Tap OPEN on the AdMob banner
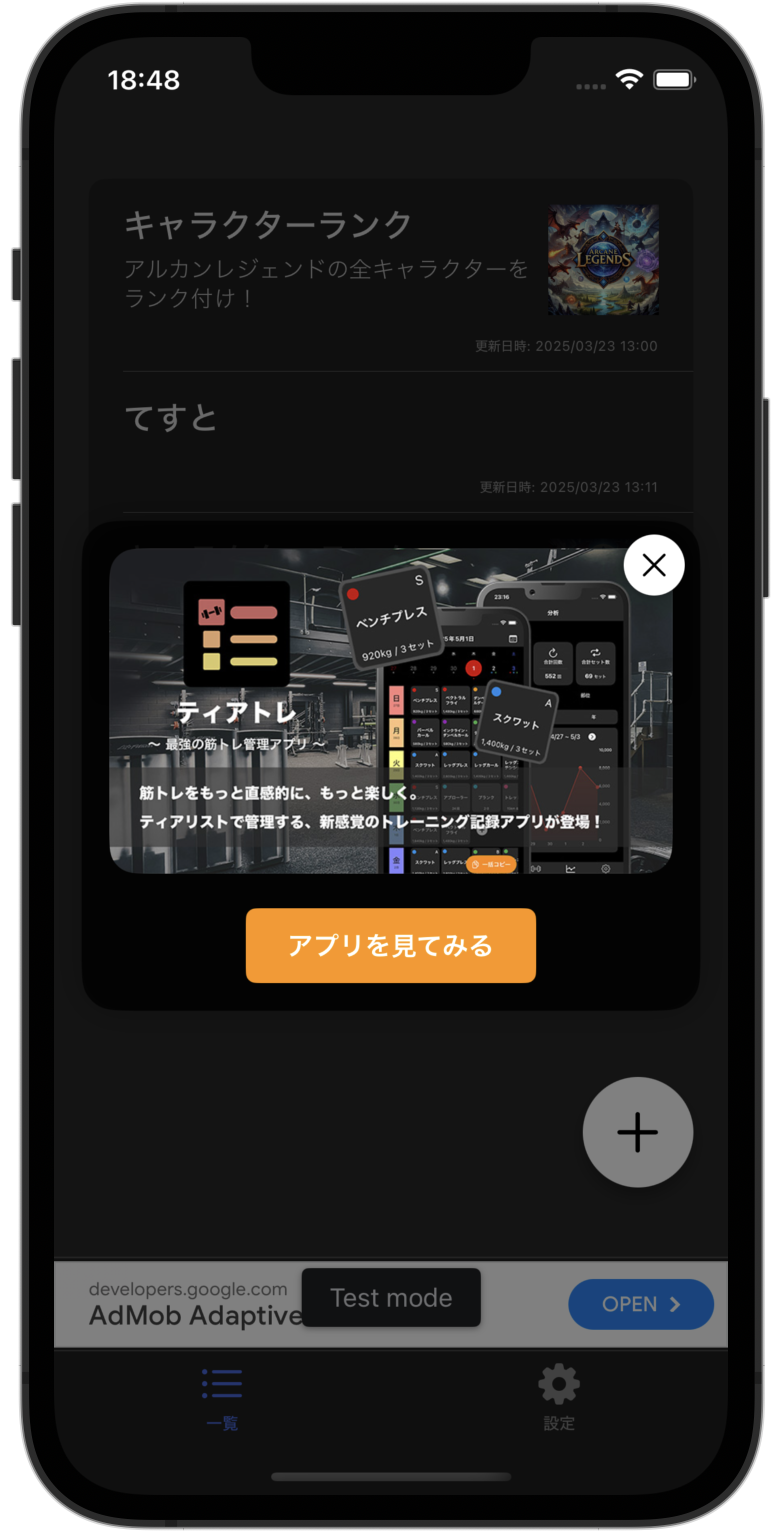The height and width of the screenshot is (1533, 782). (641, 1304)
